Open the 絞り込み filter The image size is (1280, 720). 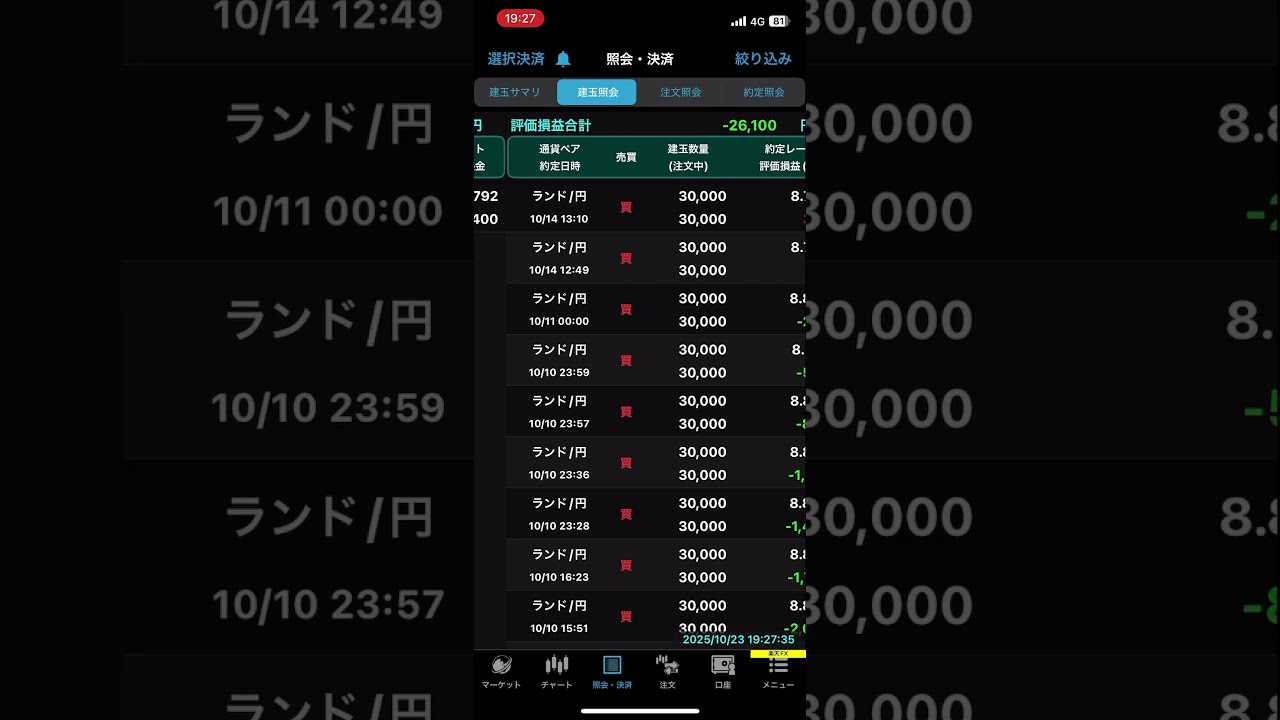tap(763, 59)
